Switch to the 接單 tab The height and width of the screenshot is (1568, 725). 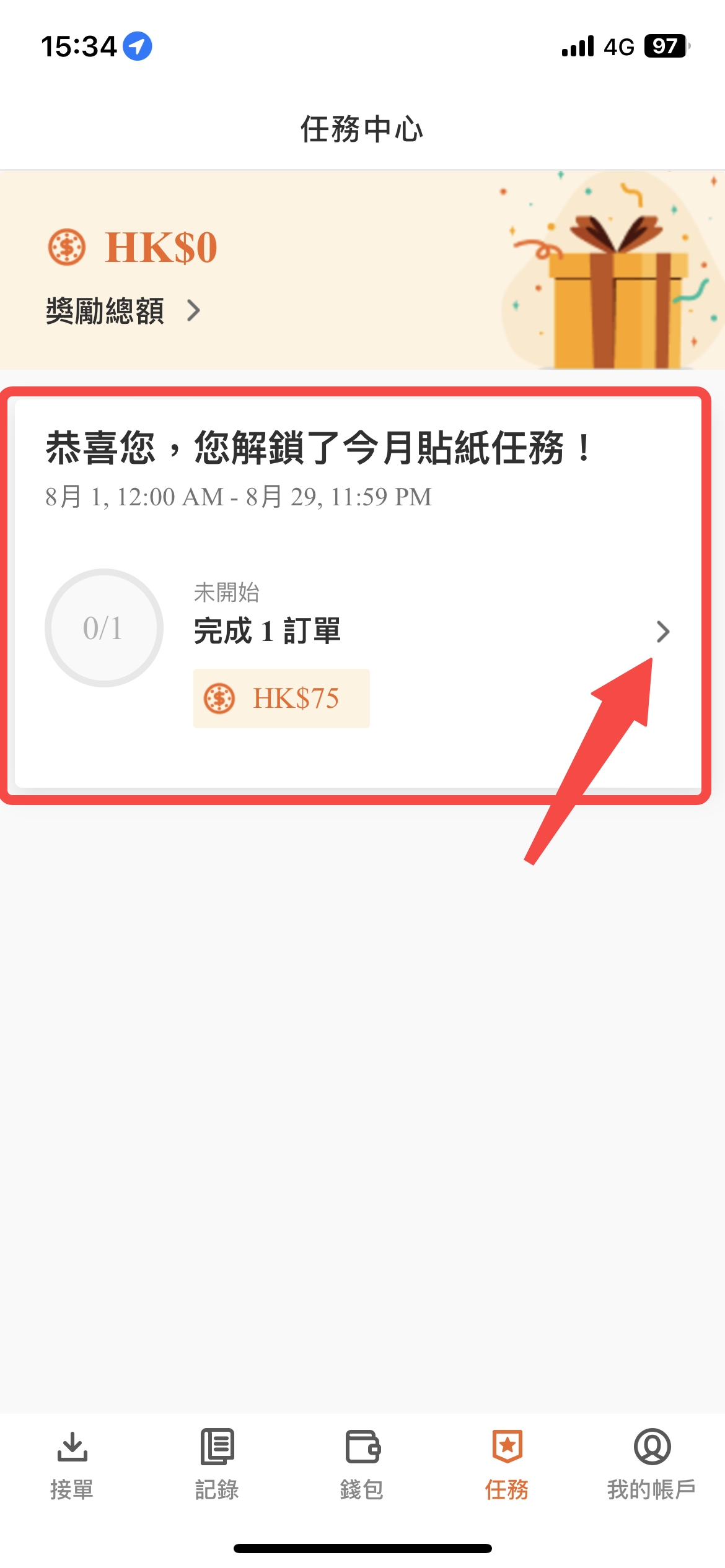coord(72,1465)
